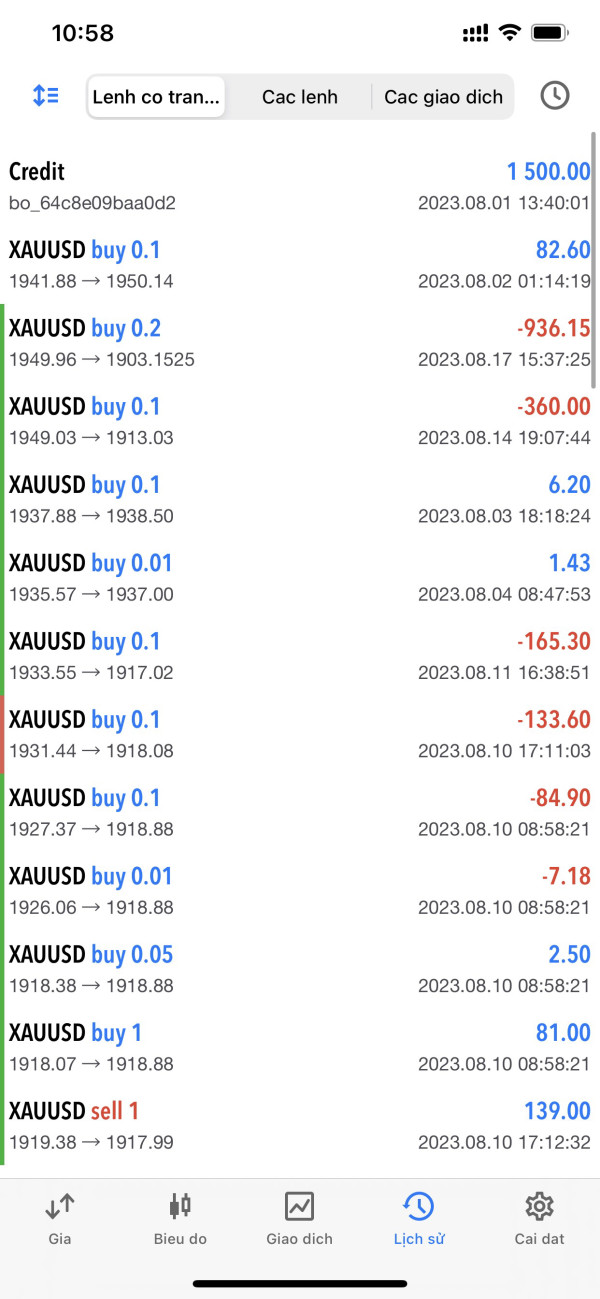Go to the Bieu do tab

point(180,1218)
